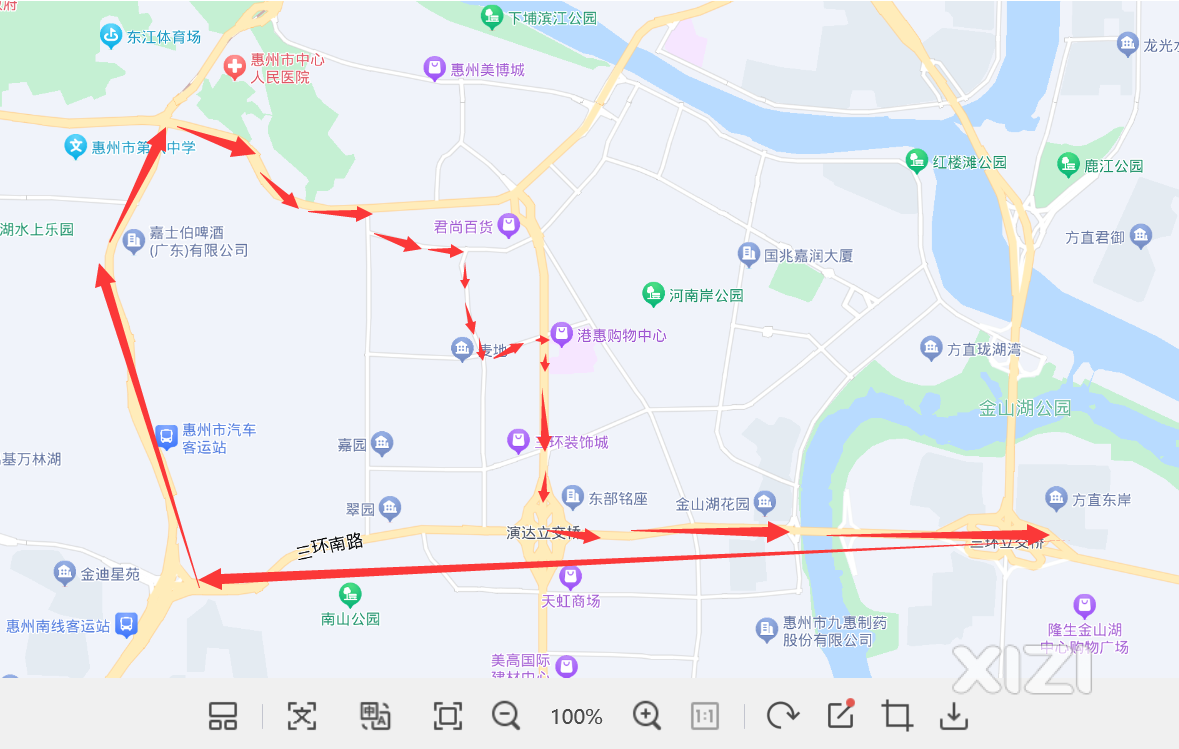Translate the text in the image
This screenshot has width=1179, height=749.
pyautogui.click(x=375, y=716)
